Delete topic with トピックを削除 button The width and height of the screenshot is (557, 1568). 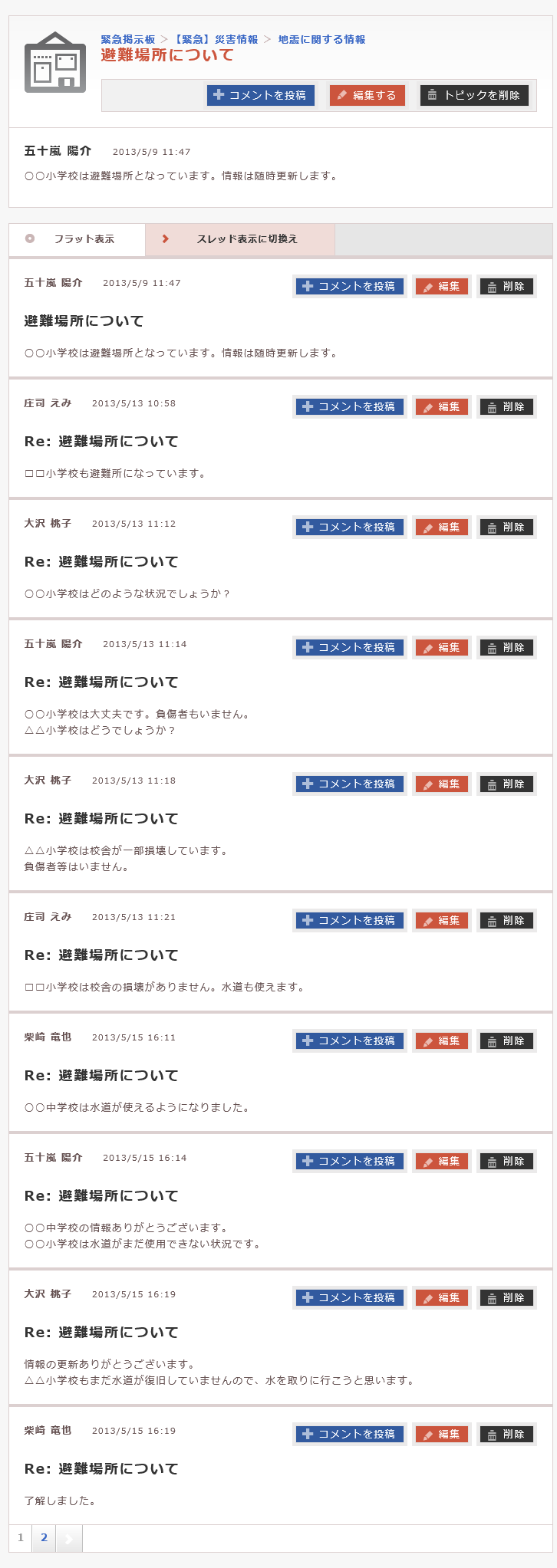click(474, 95)
